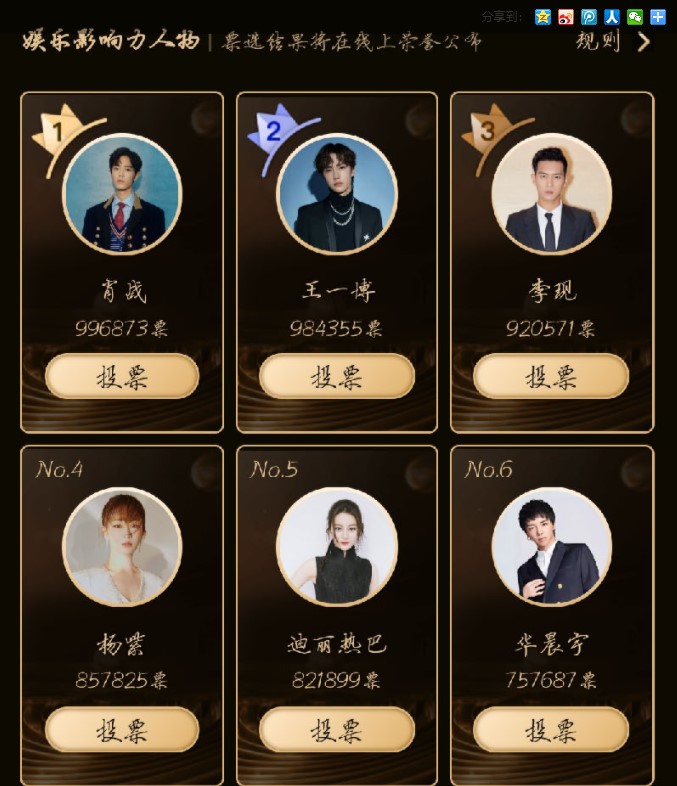The height and width of the screenshot is (786, 677).
Task: Share to QQ Zone via star icon
Action: [x=543, y=17]
